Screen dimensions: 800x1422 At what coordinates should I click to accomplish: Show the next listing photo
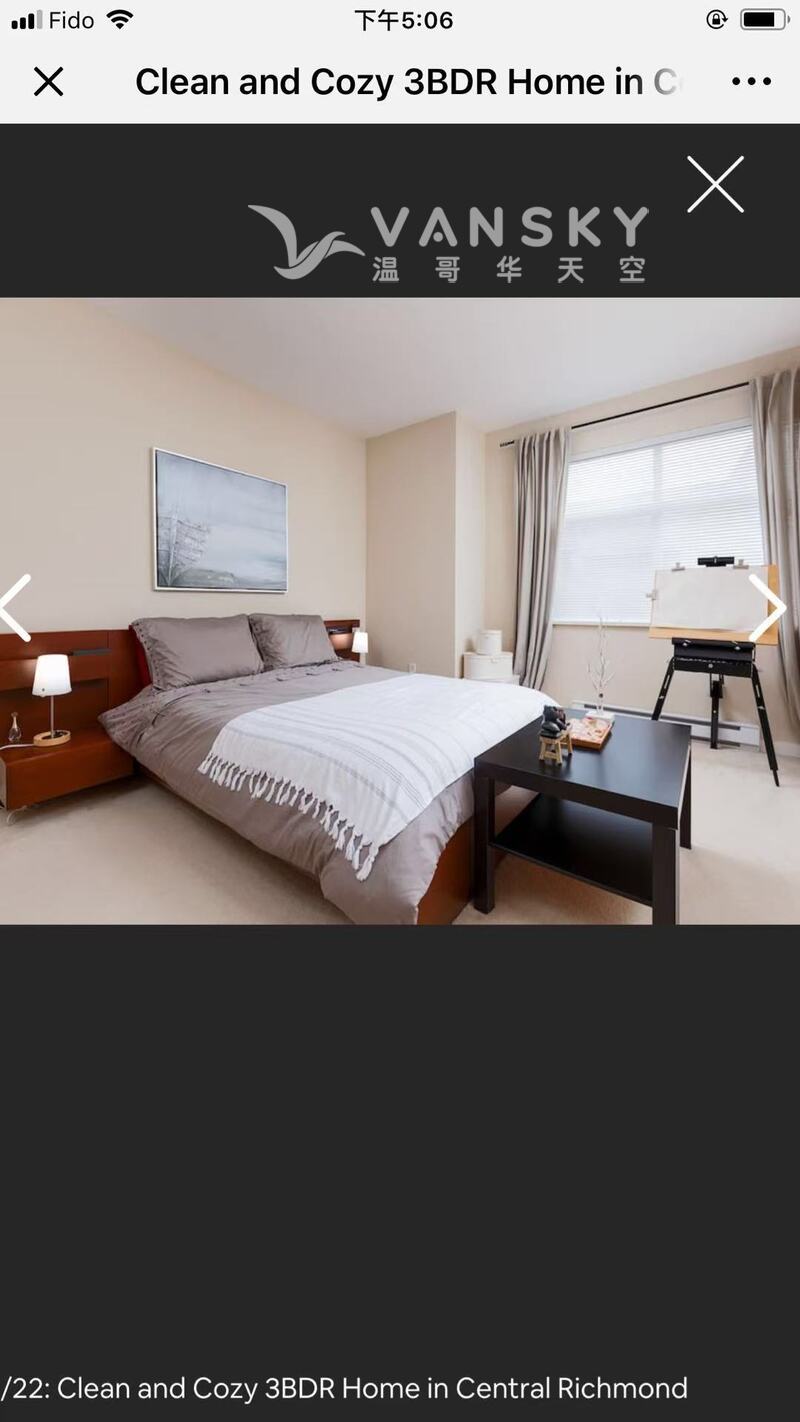click(767, 608)
